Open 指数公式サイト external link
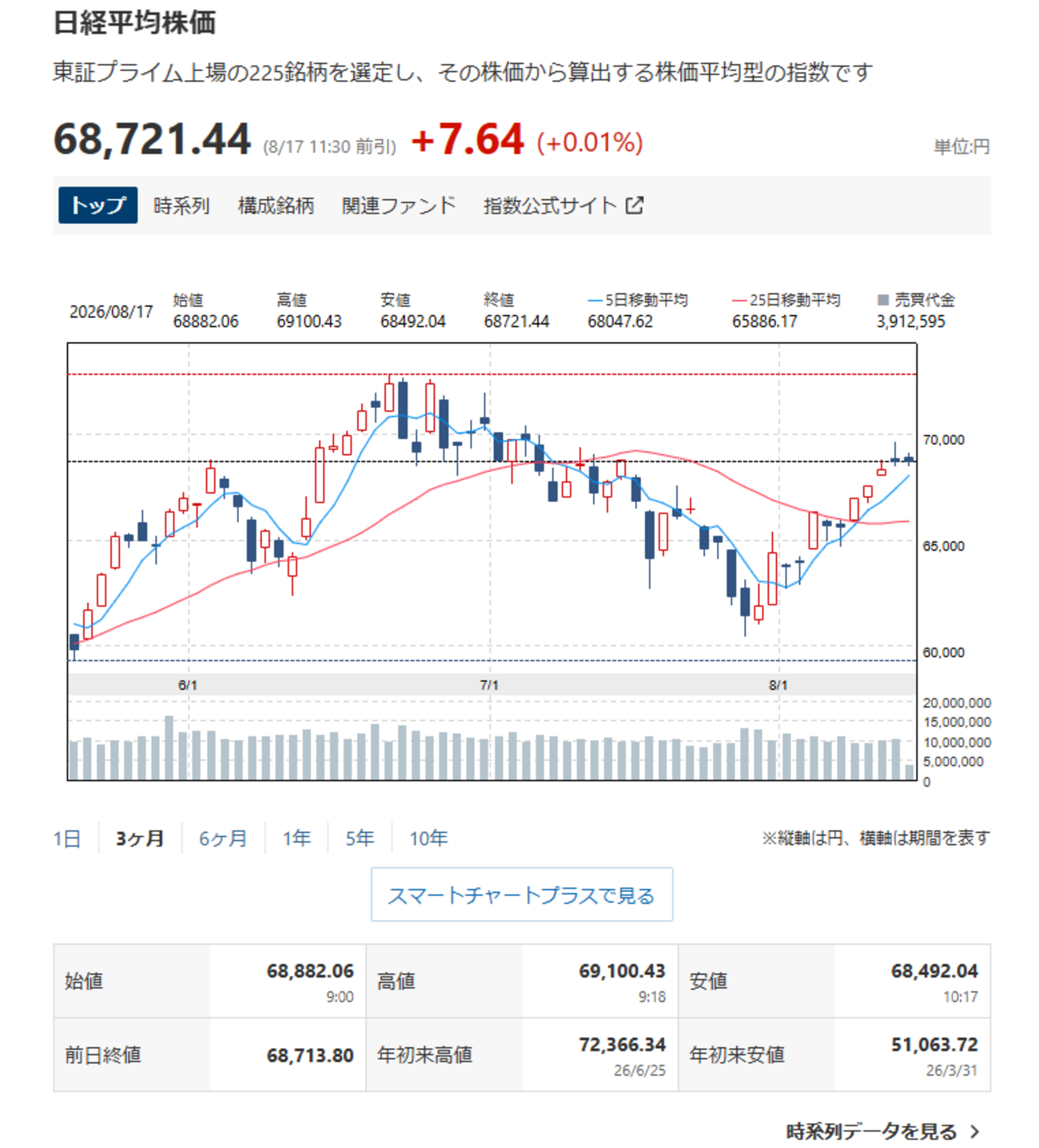 (563, 205)
